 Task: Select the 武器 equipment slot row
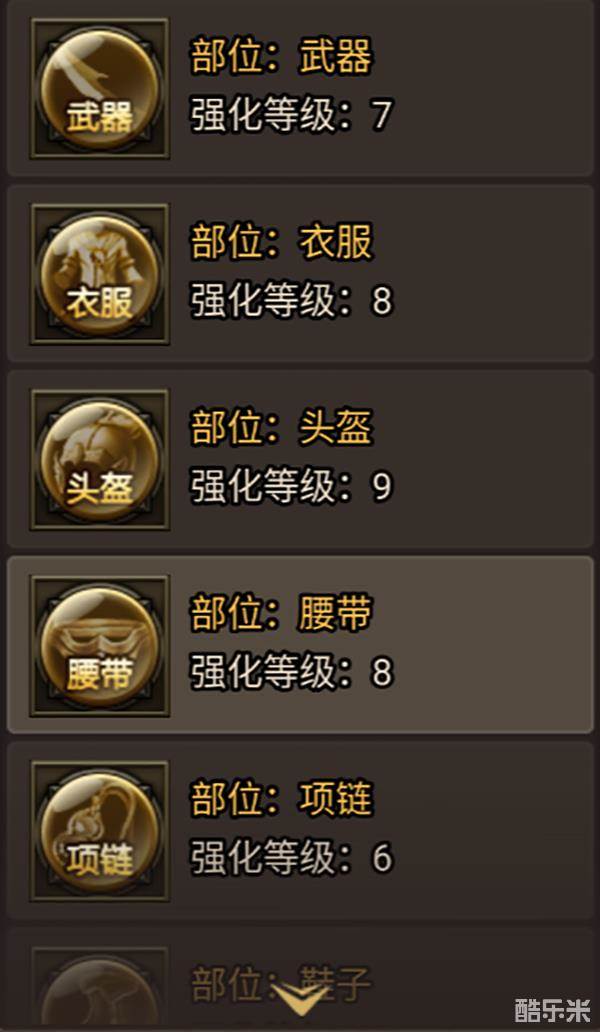[x=300, y=88]
